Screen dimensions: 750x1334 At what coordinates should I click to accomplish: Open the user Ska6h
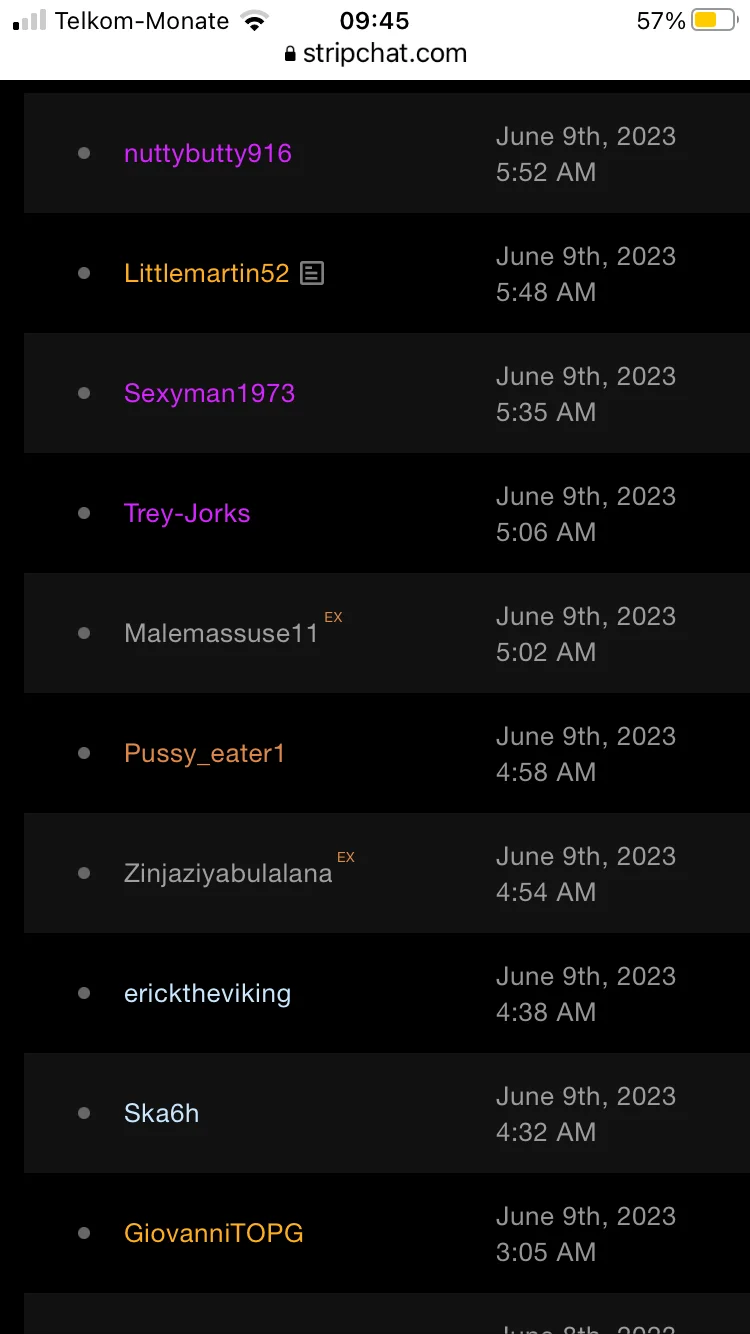(161, 1113)
